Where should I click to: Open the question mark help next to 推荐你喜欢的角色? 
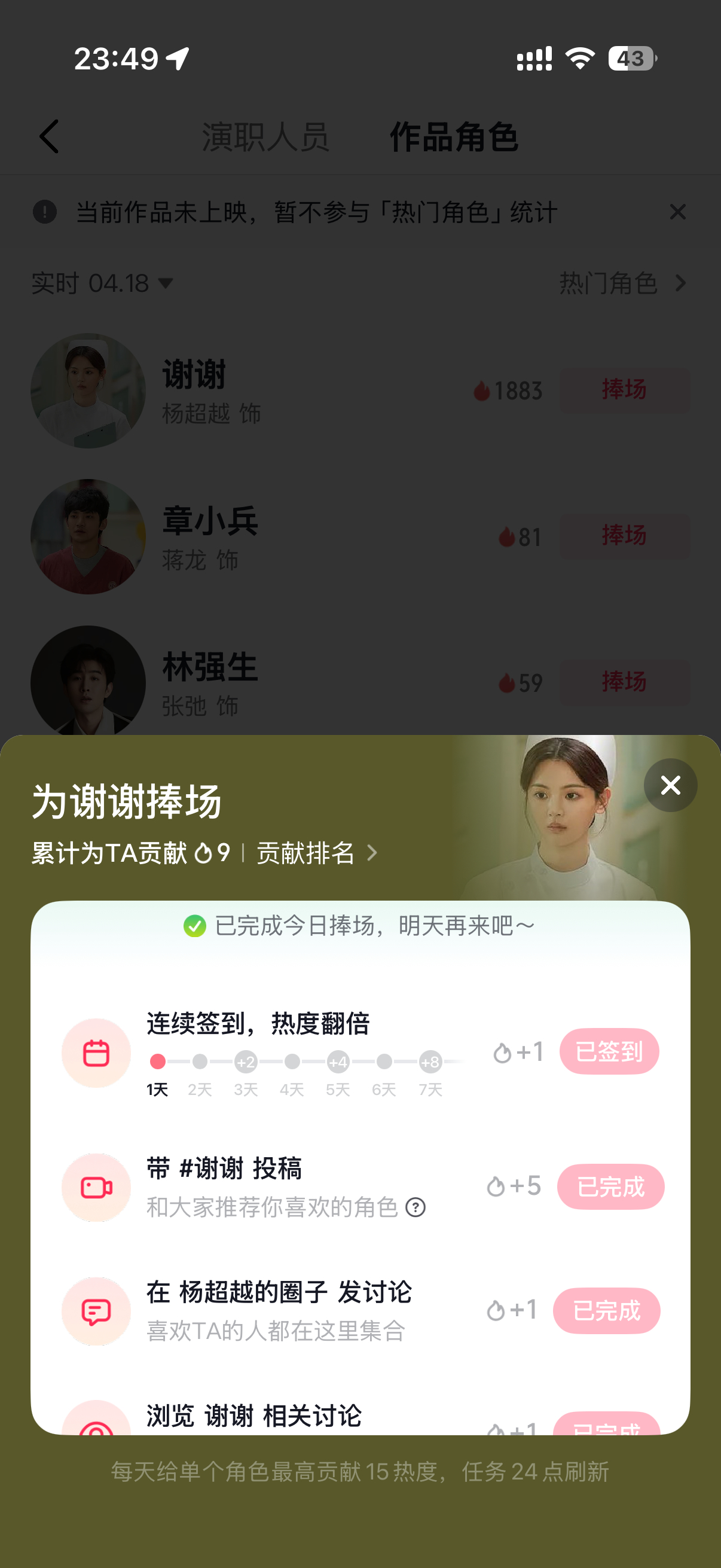click(x=416, y=1207)
